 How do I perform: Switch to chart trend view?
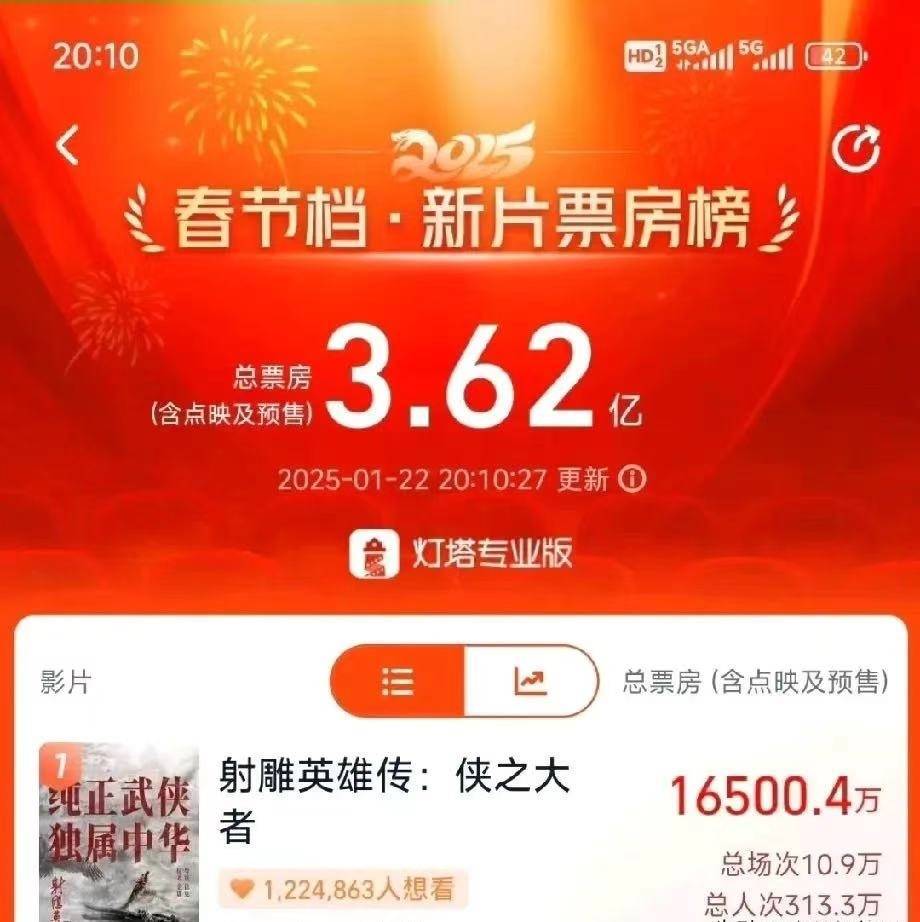pyautogui.click(x=531, y=681)
